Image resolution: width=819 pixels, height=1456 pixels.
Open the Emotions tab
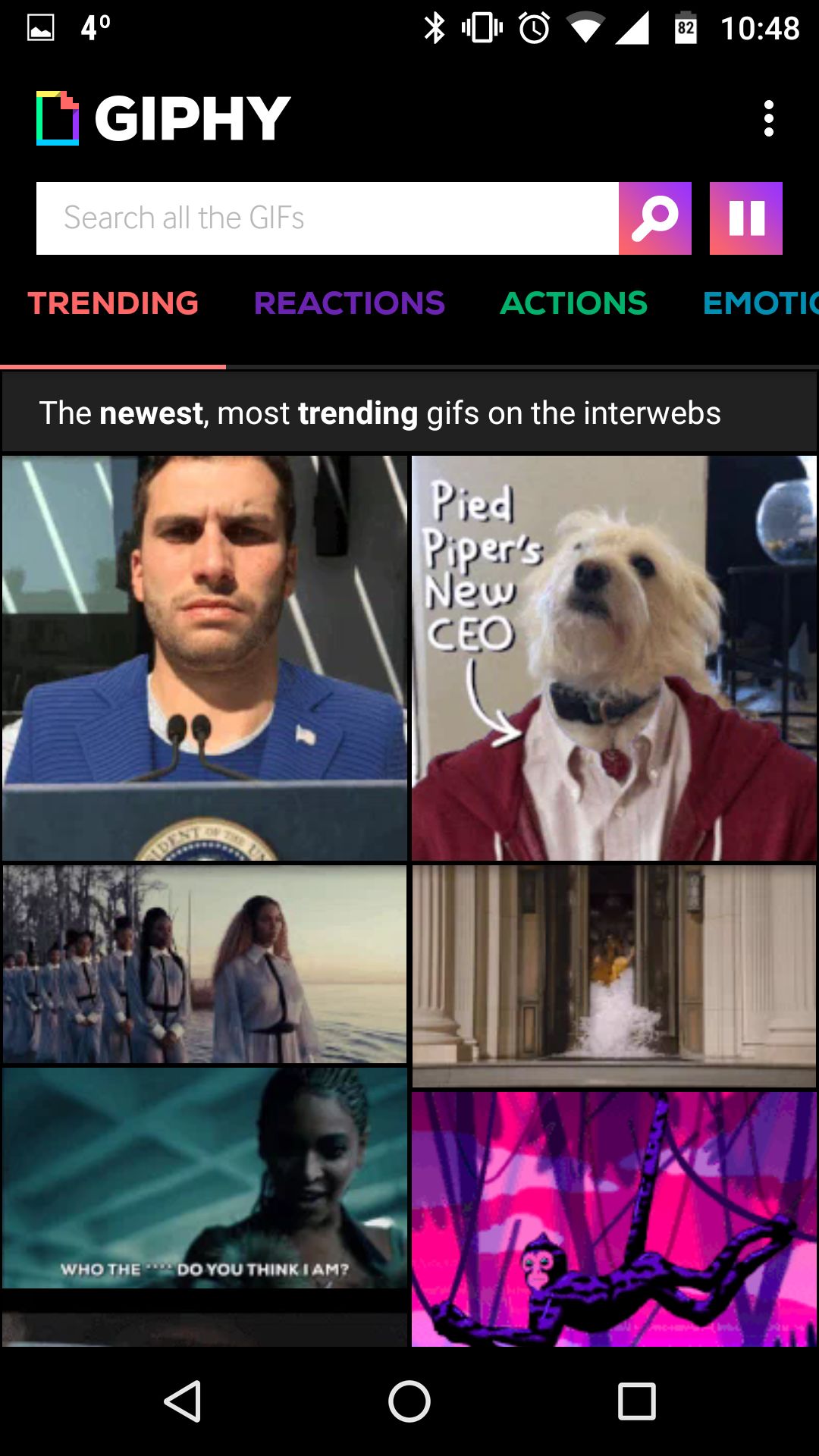point(761,303)
